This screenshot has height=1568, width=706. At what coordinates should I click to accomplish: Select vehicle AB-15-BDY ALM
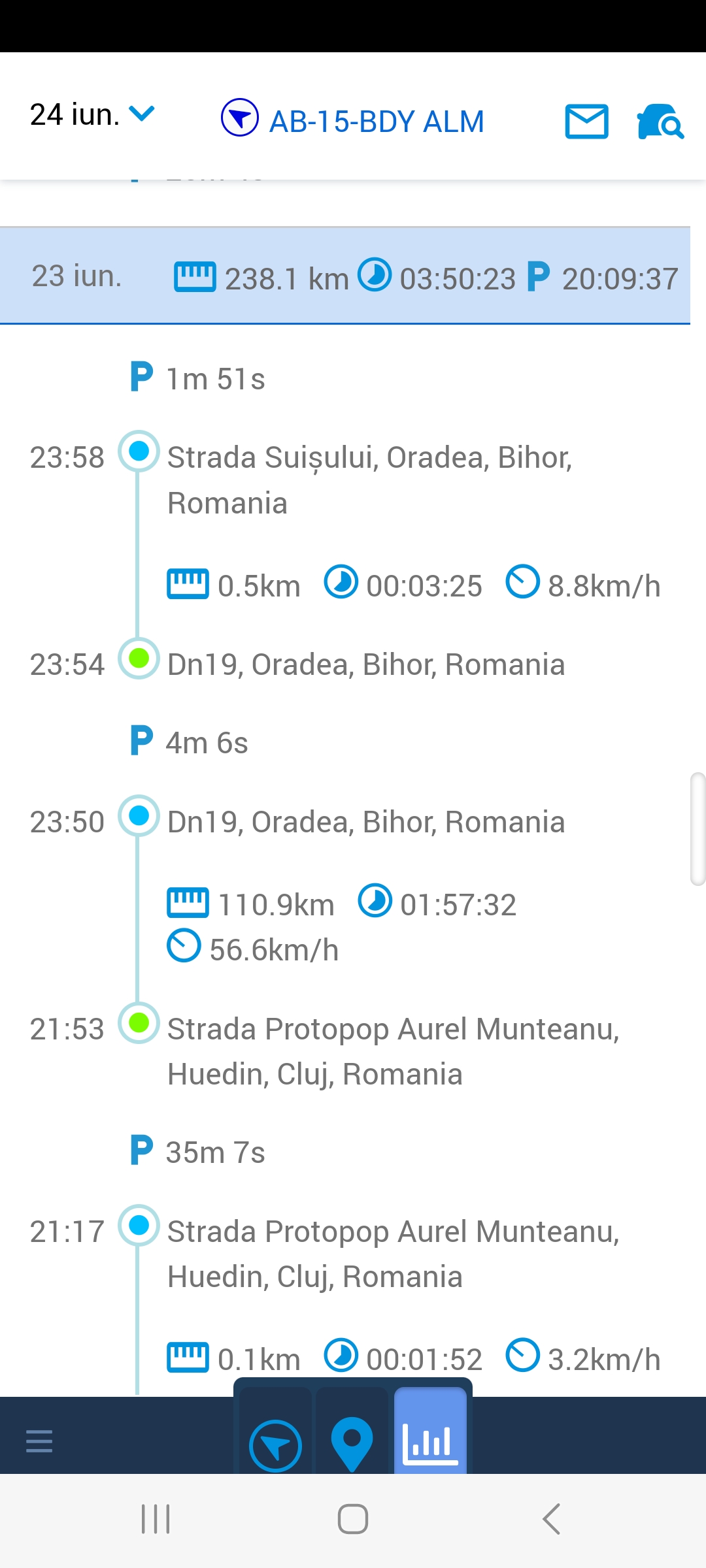(x=352, y=120)
